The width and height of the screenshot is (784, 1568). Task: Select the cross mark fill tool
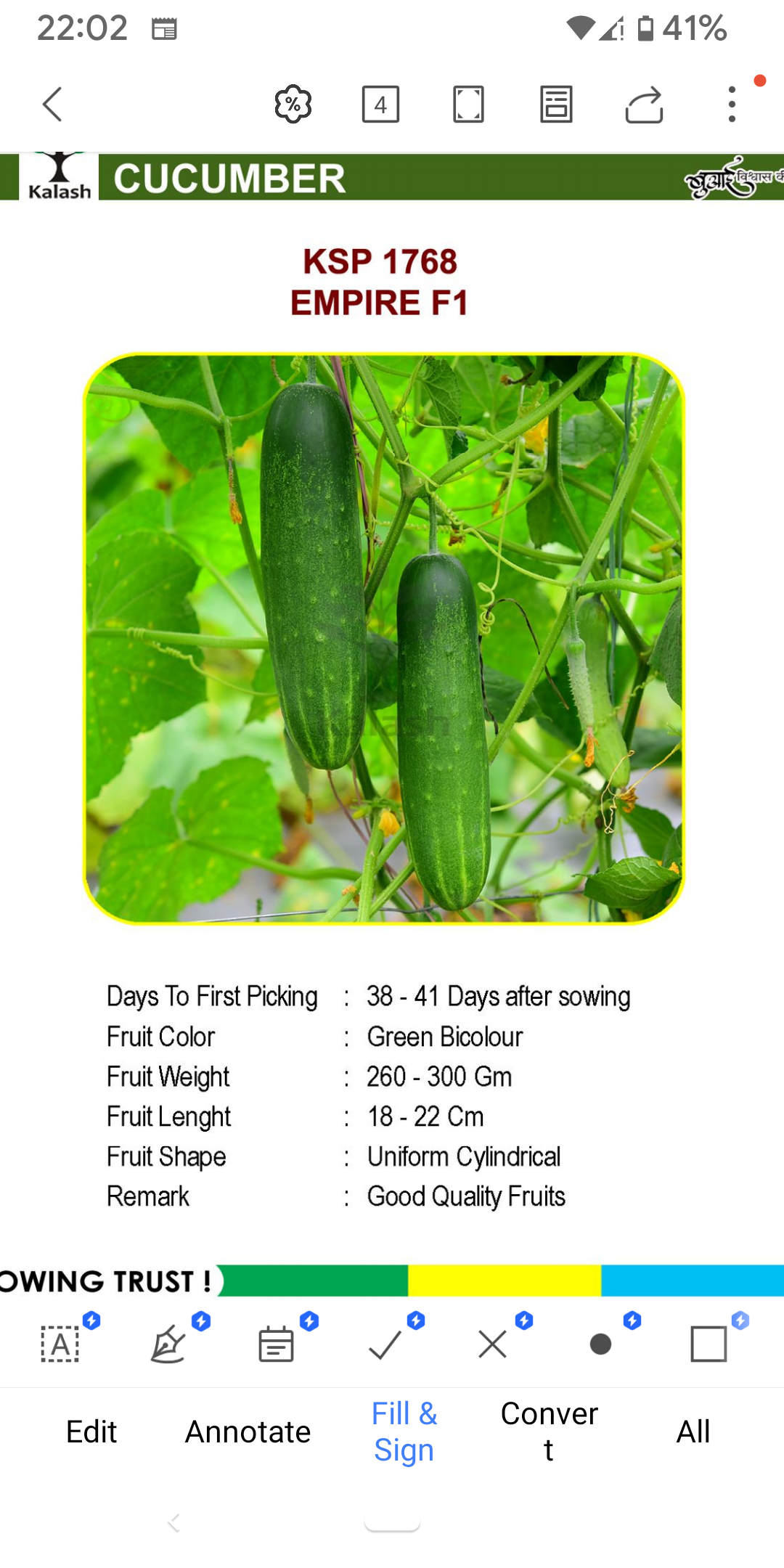point(493,1344)
